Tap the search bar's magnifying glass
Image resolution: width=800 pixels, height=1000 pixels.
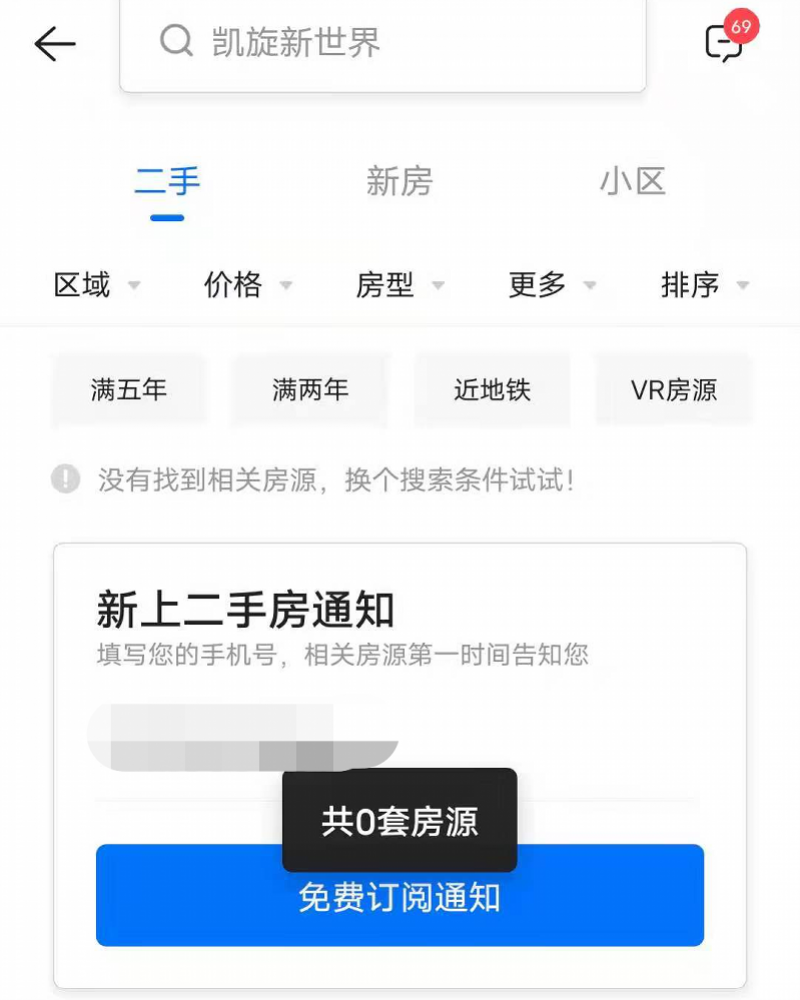[177, 42]
